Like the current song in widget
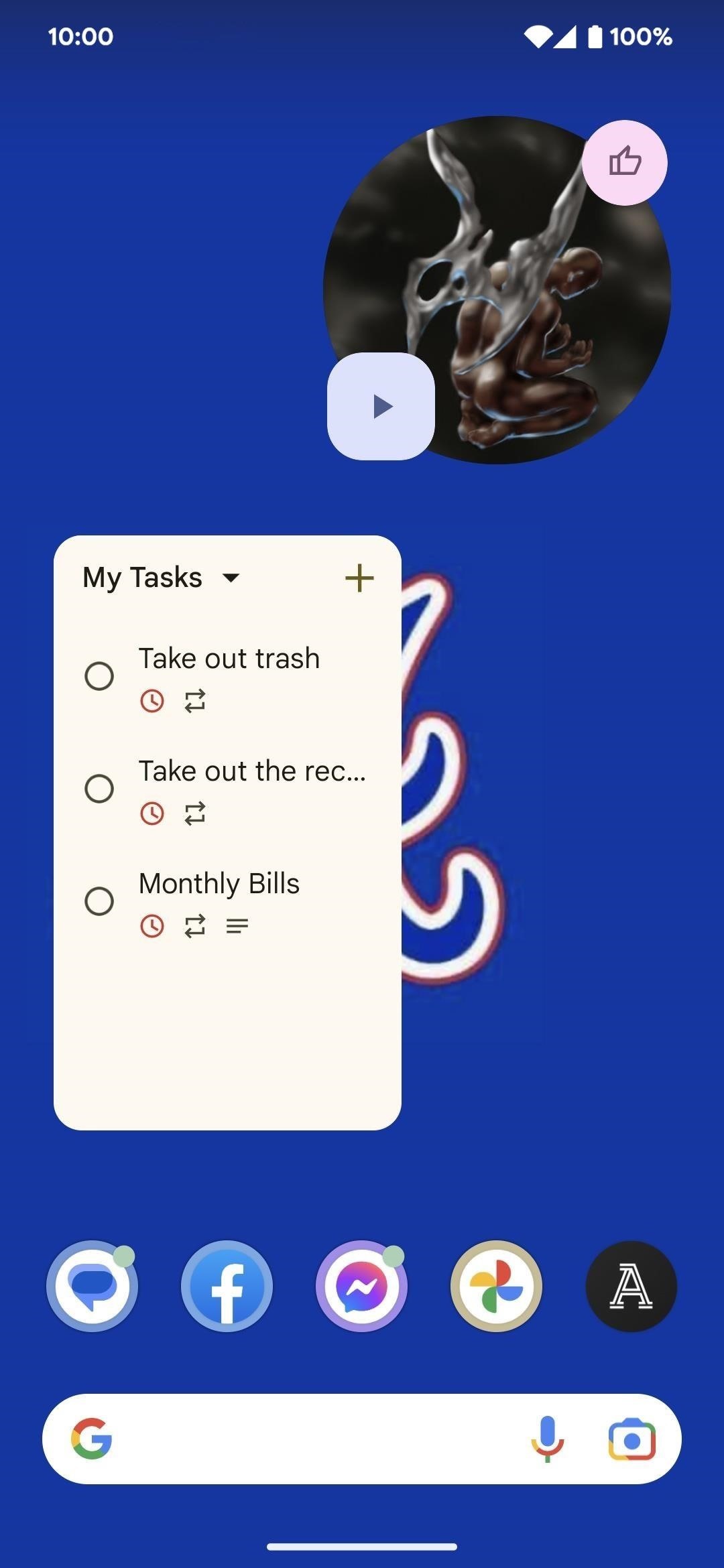724x1568 pixels. coord(624,162)
